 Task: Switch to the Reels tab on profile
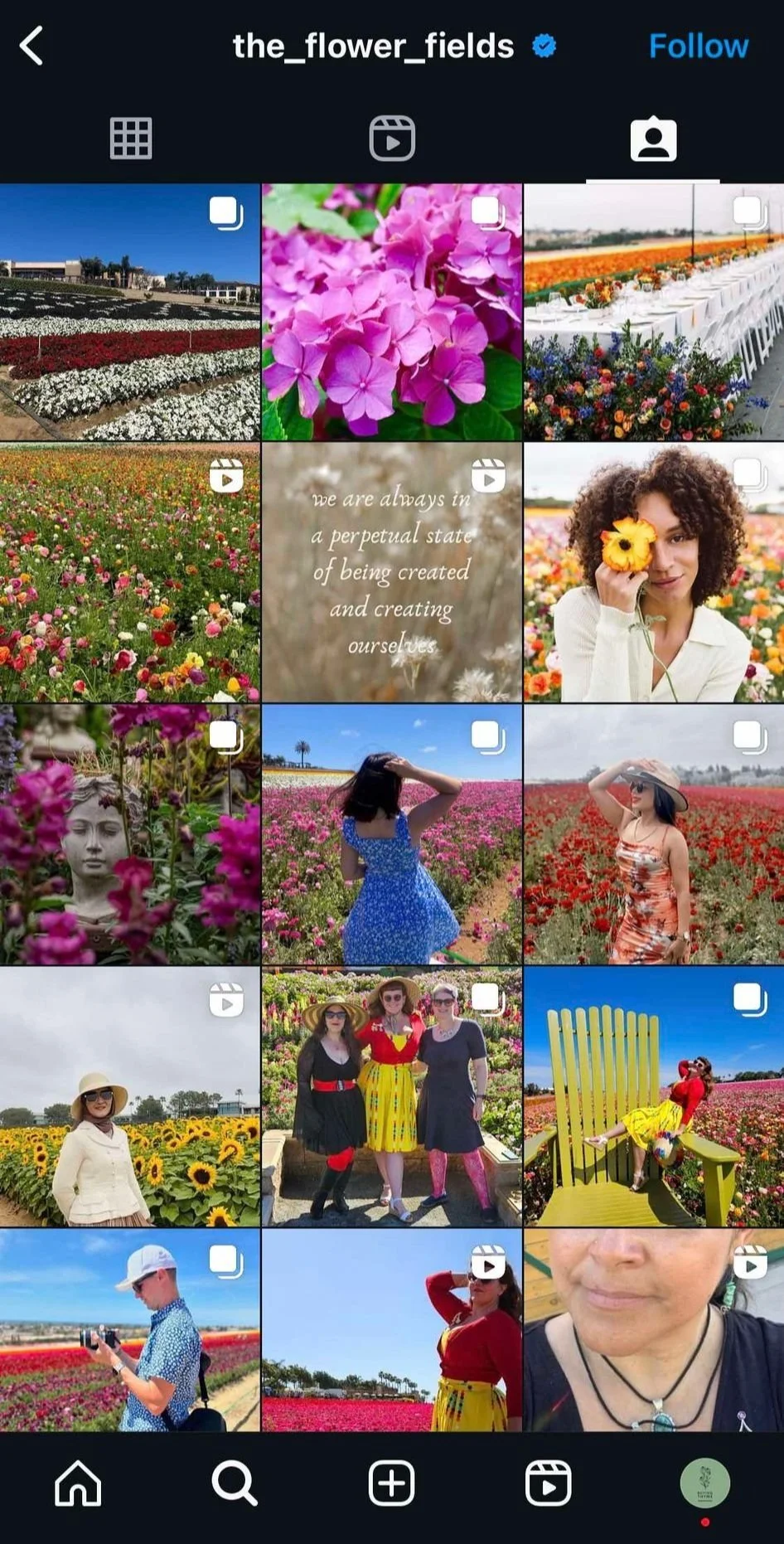click(x=392, y=138)
